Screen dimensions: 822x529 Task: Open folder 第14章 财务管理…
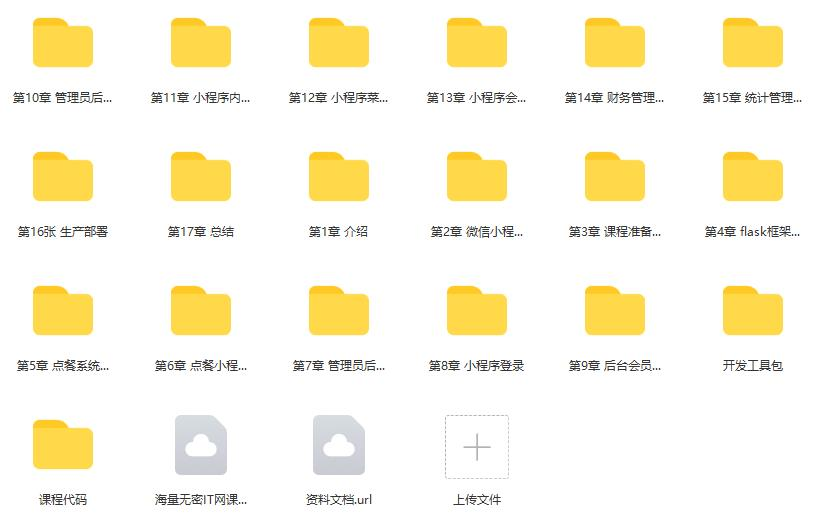point(615,43)
